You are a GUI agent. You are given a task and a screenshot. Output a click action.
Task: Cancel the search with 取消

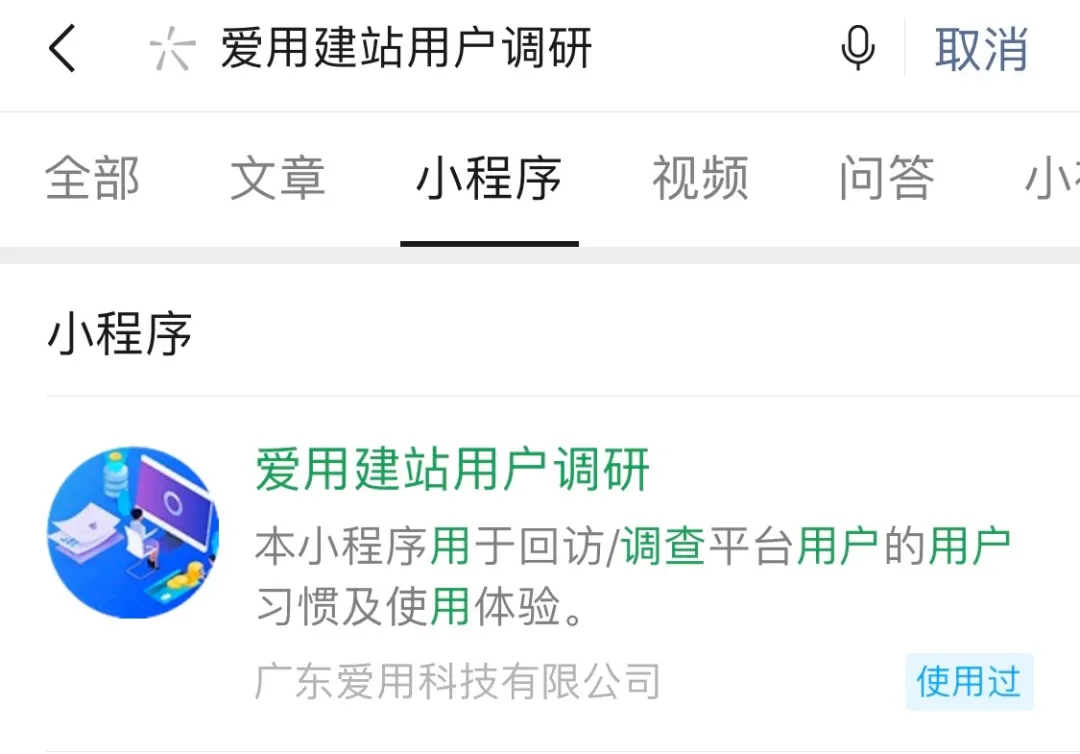click(981, 49)
